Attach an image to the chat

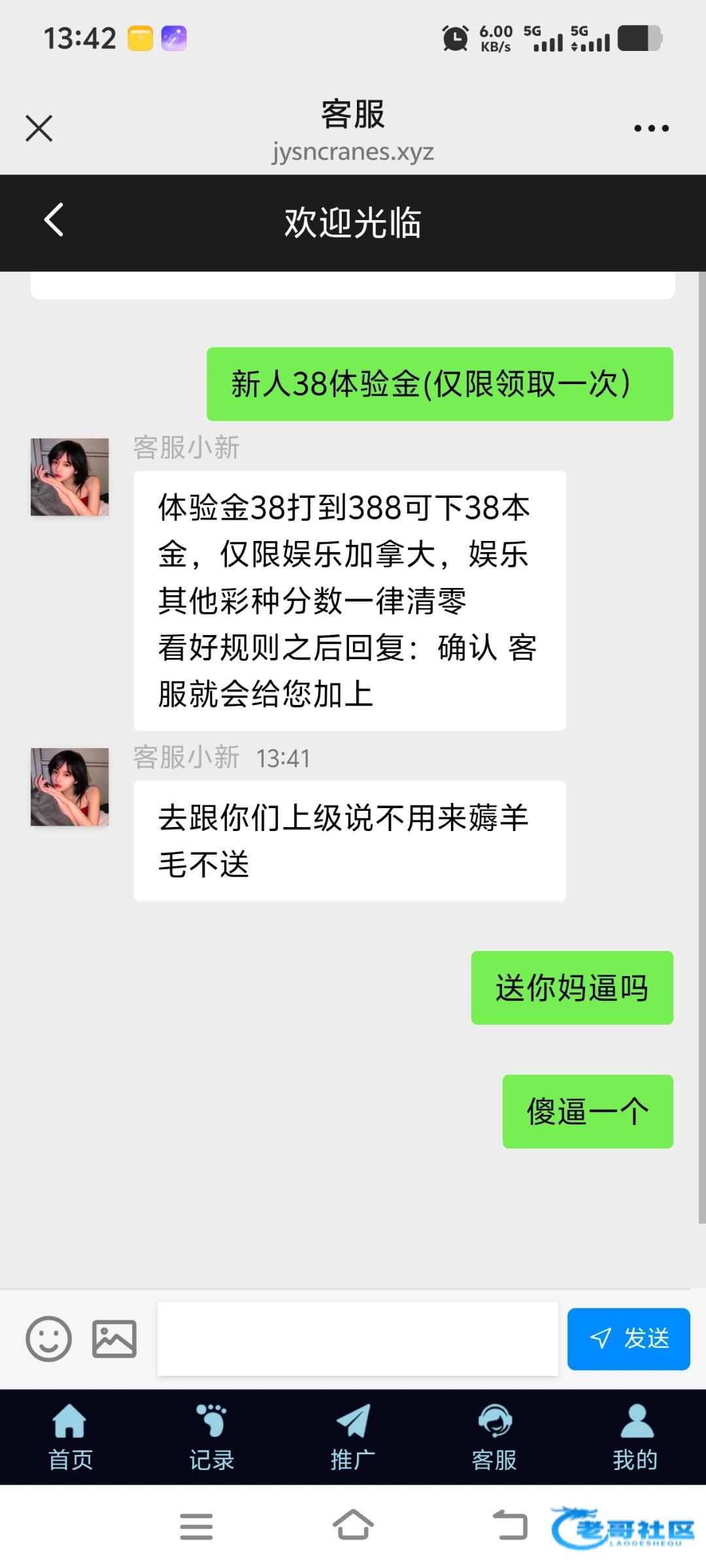coord(114,1339)
